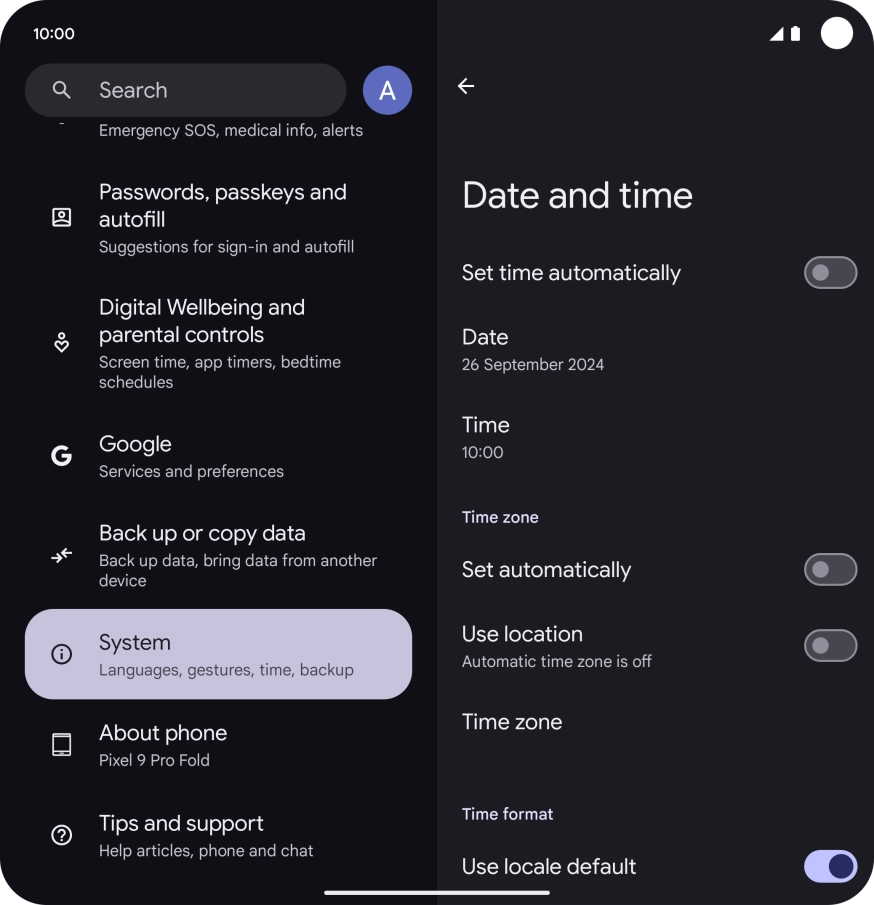The height and width of the screenshot is (905, 874).
Task: Open Google services and preferences
Action: click(x=190, y=456)
